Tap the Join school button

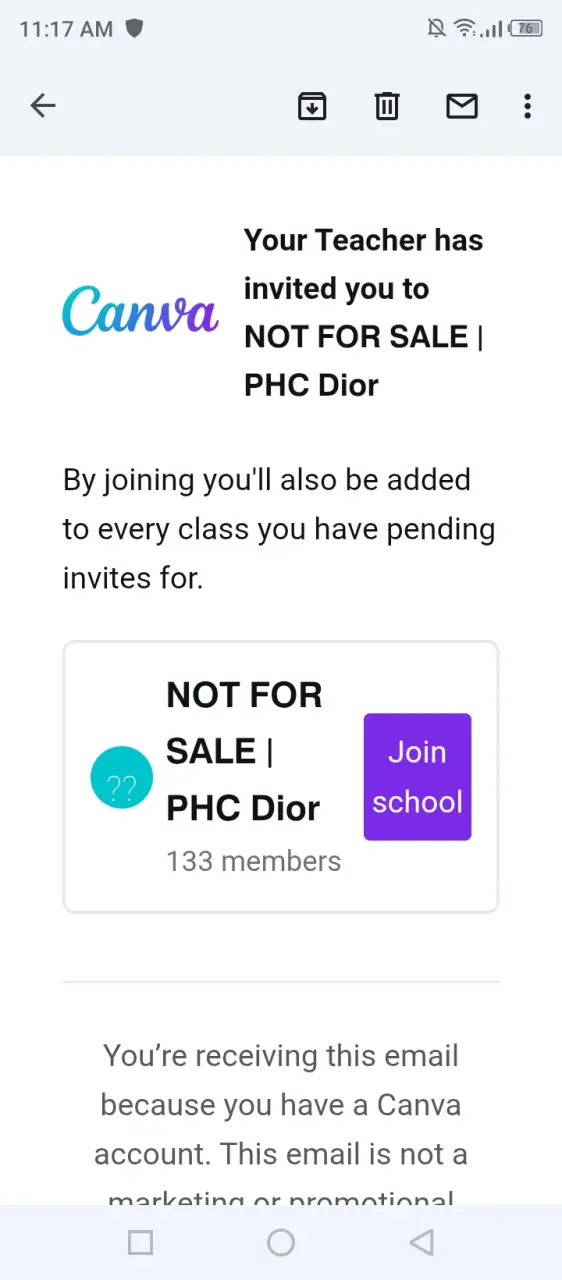click(417, 777)
